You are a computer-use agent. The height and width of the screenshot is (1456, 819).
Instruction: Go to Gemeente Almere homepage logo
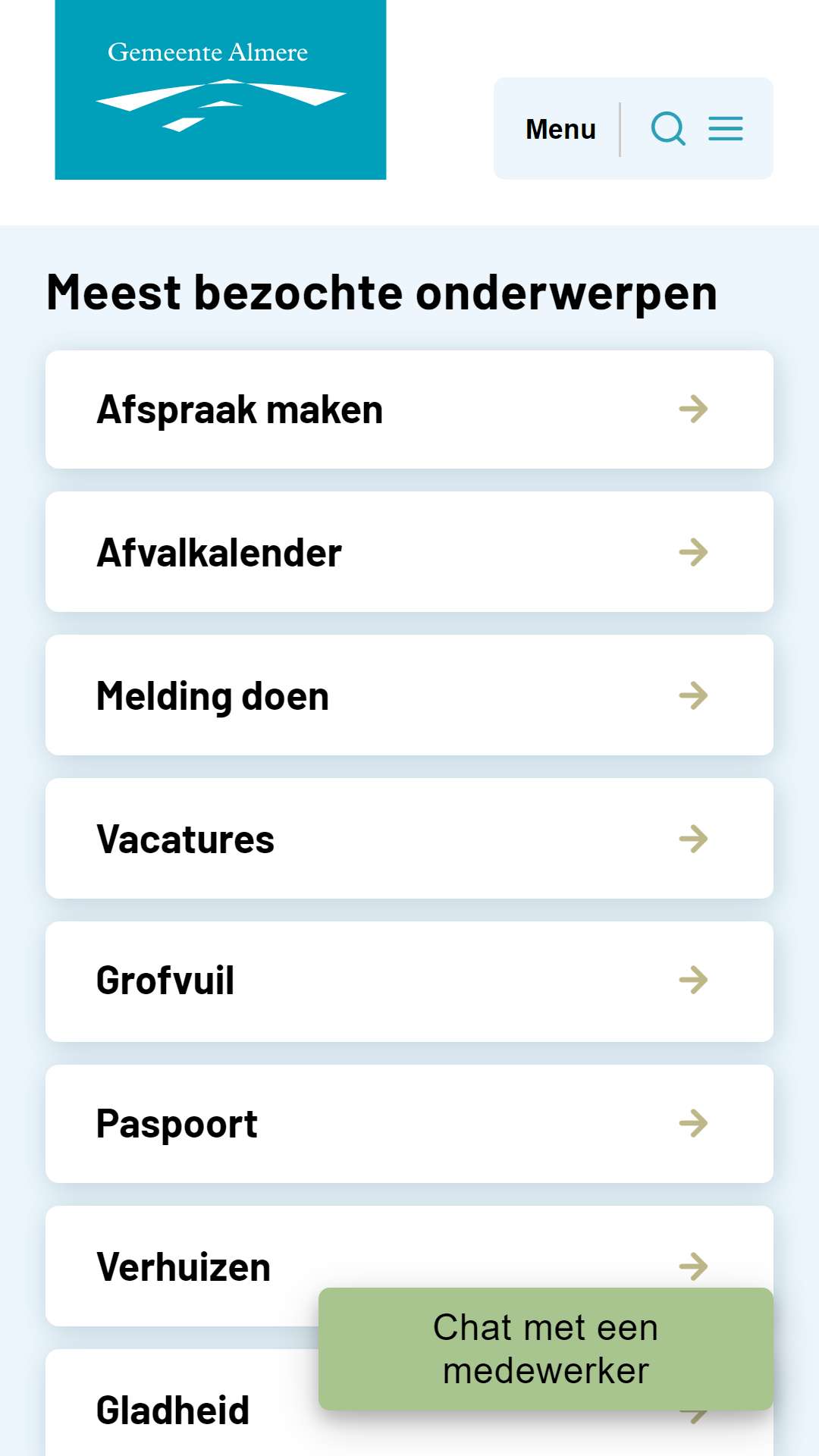221,89
